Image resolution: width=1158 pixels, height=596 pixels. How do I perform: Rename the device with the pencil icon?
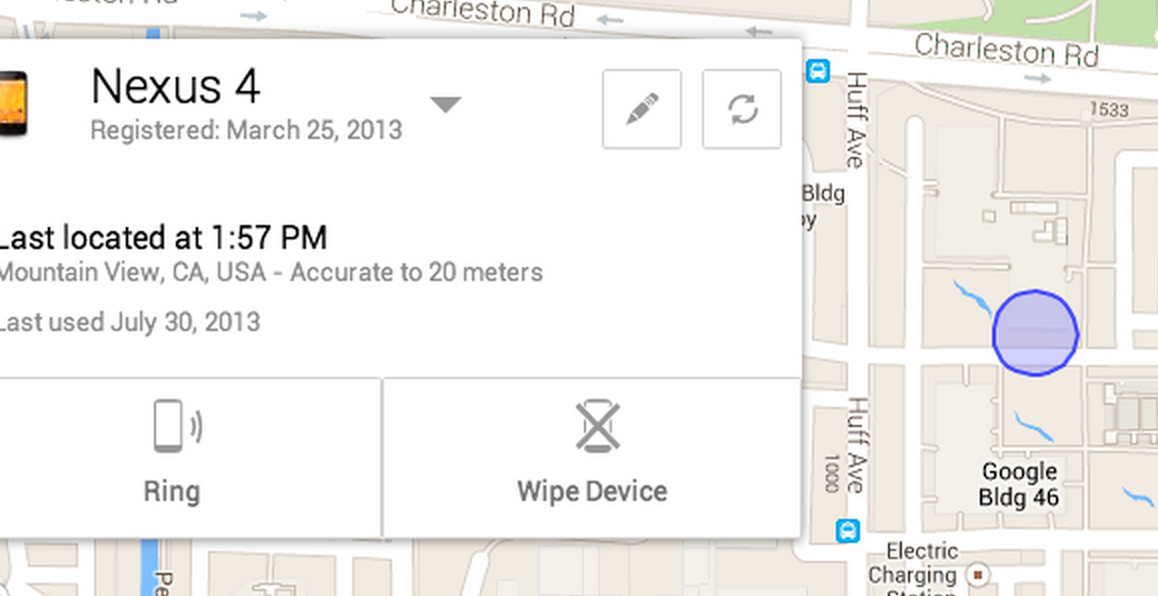coord(641,109)
